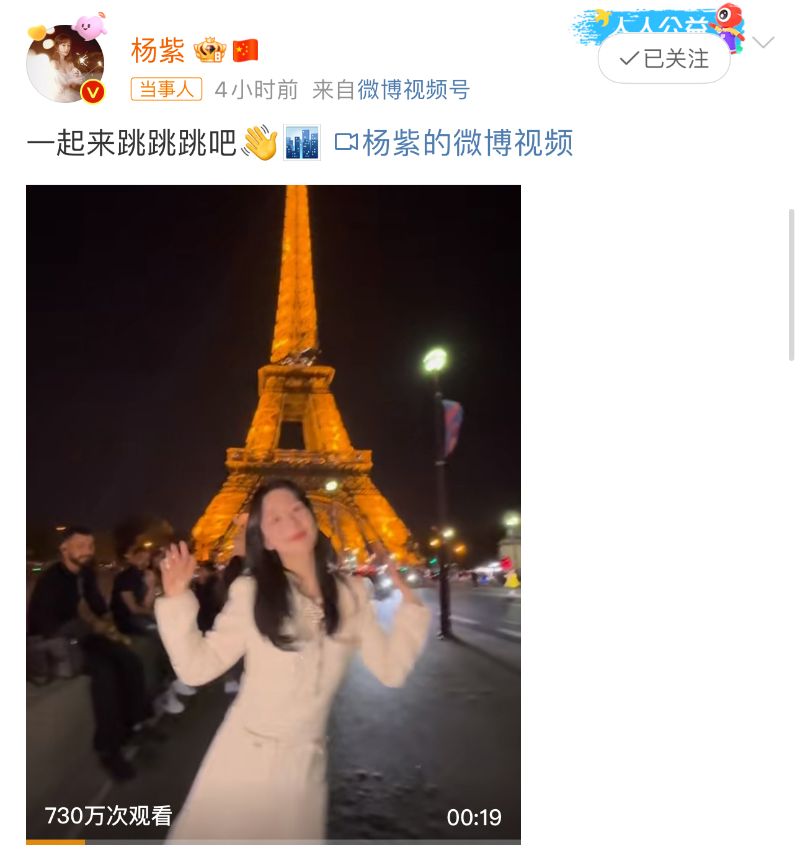The image size is (800, 860).
Task: Tap the 已关注 following button
Action: pyautogui.click(x=664, y=59)
